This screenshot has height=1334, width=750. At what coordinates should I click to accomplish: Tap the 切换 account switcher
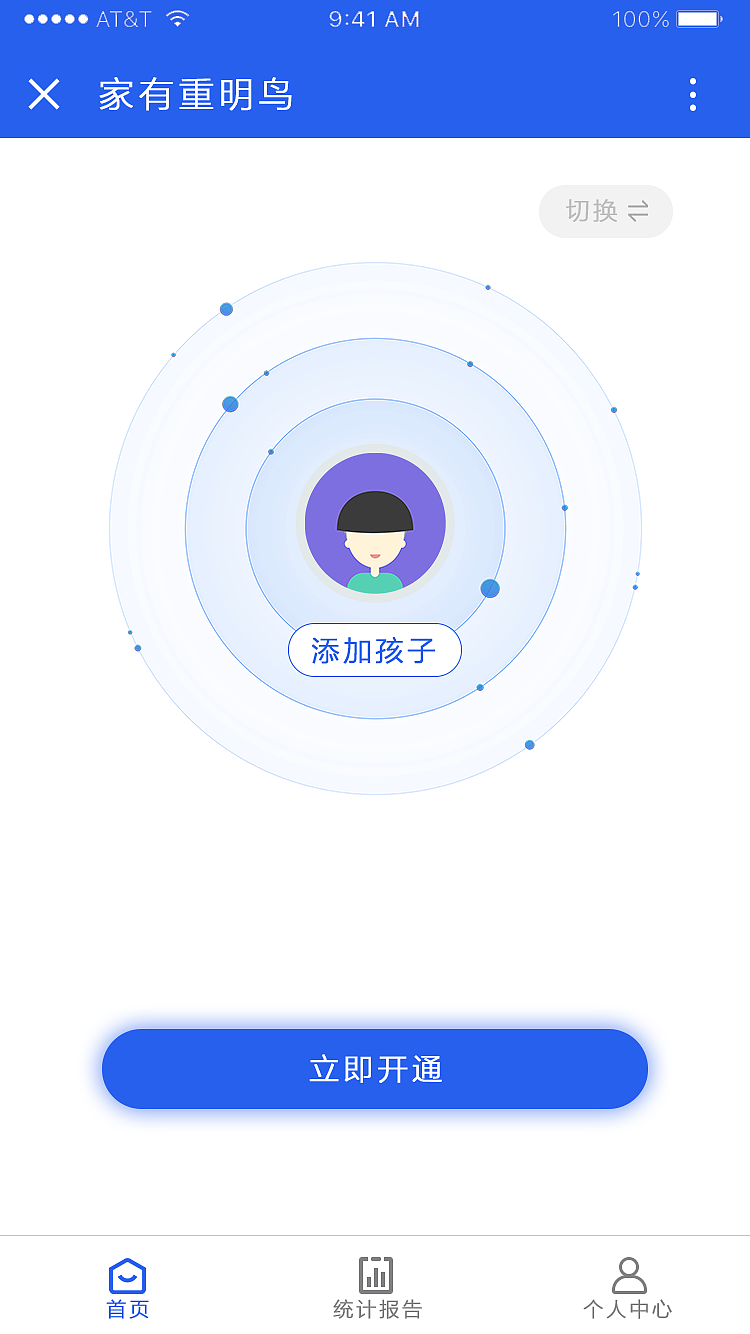point(605,211)
